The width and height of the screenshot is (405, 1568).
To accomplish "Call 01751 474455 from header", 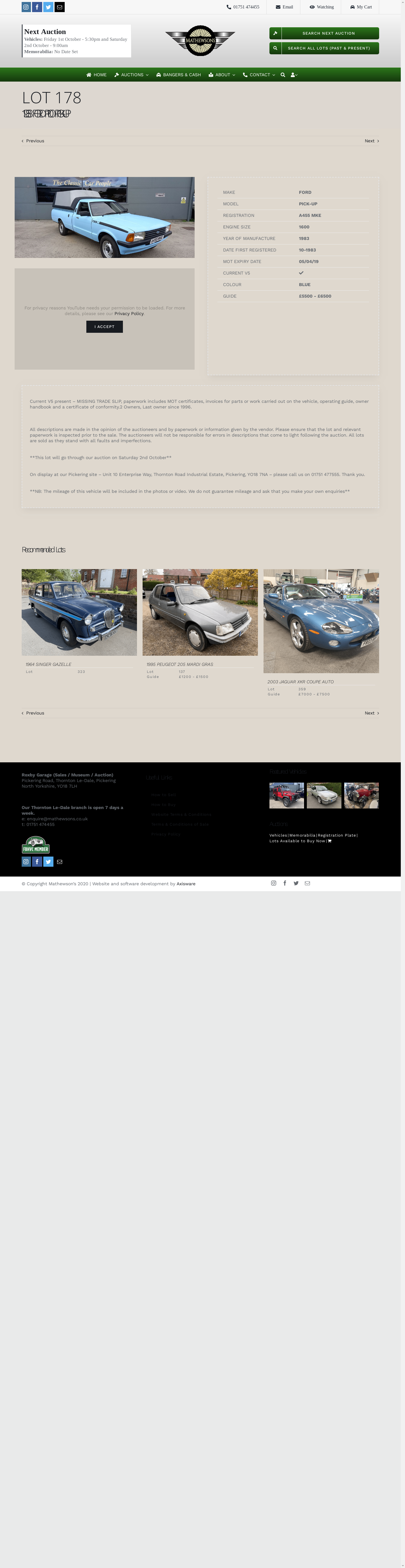I will 243,7.
